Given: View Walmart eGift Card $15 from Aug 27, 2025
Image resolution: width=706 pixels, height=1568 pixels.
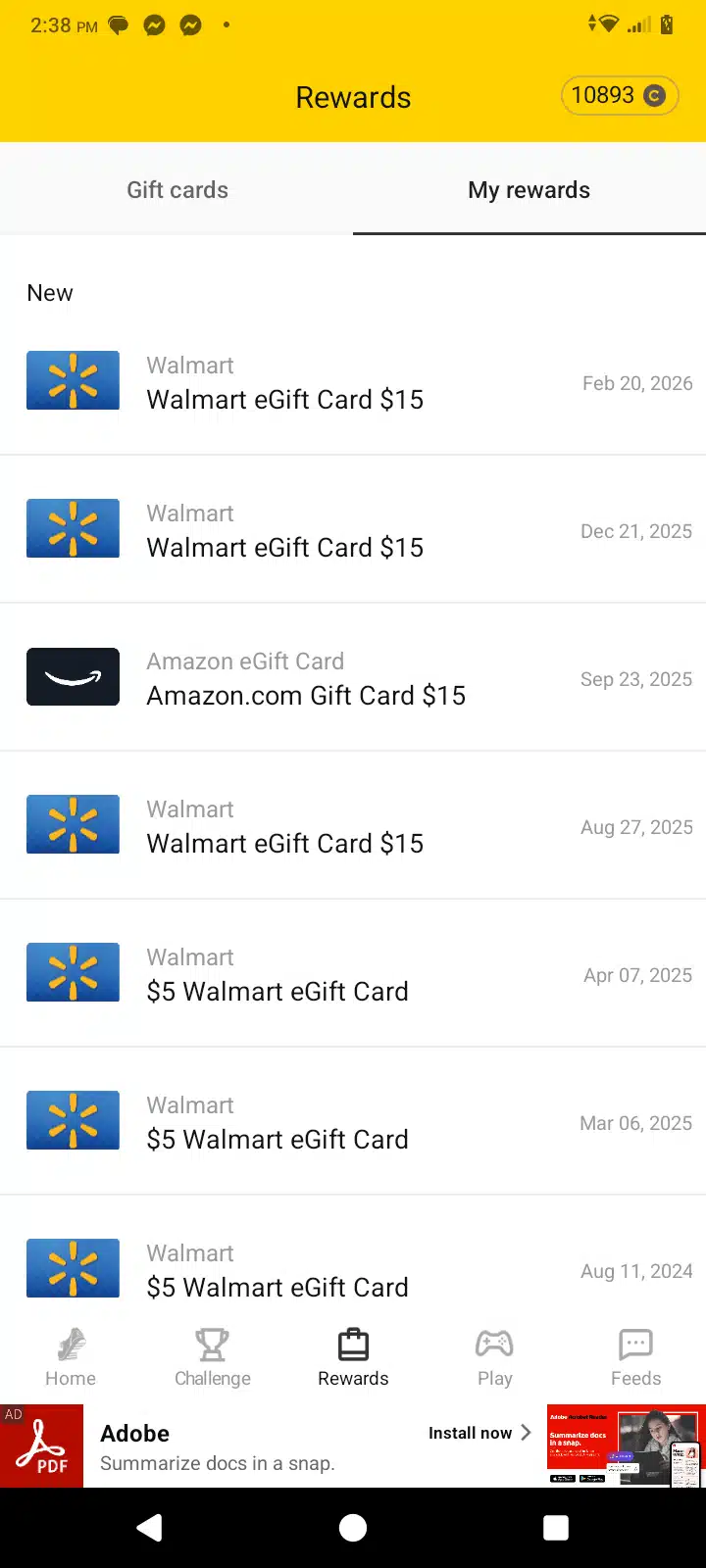Looking at the screenshot, I should [353, 826].
